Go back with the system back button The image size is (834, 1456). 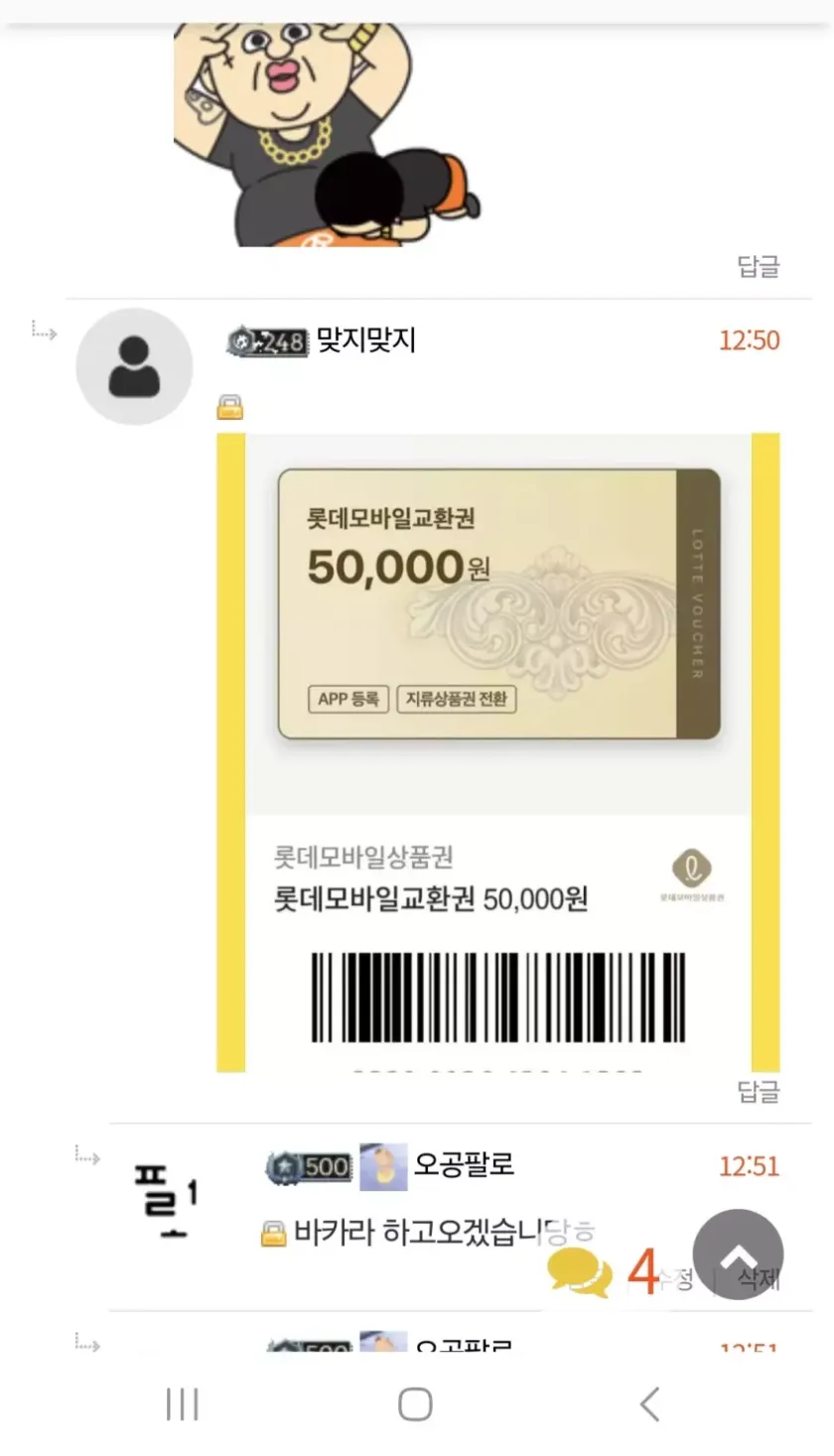pos(649,1404)
